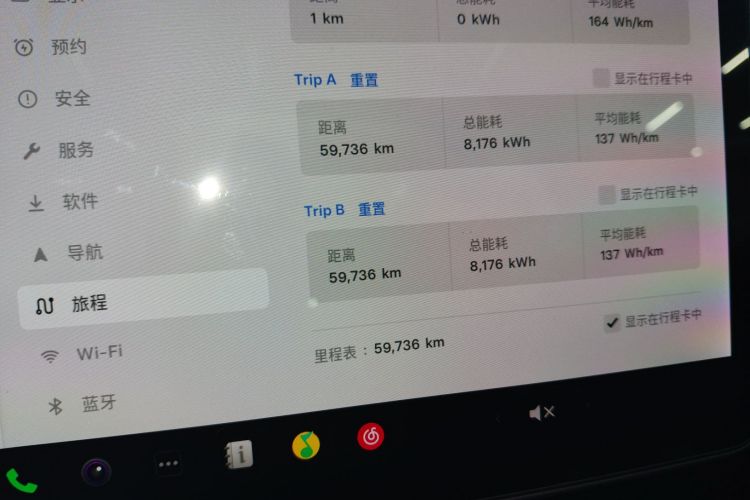
Task: Open Wi-Fi settings
Action: pyautogui.click(x=98, y=354)
